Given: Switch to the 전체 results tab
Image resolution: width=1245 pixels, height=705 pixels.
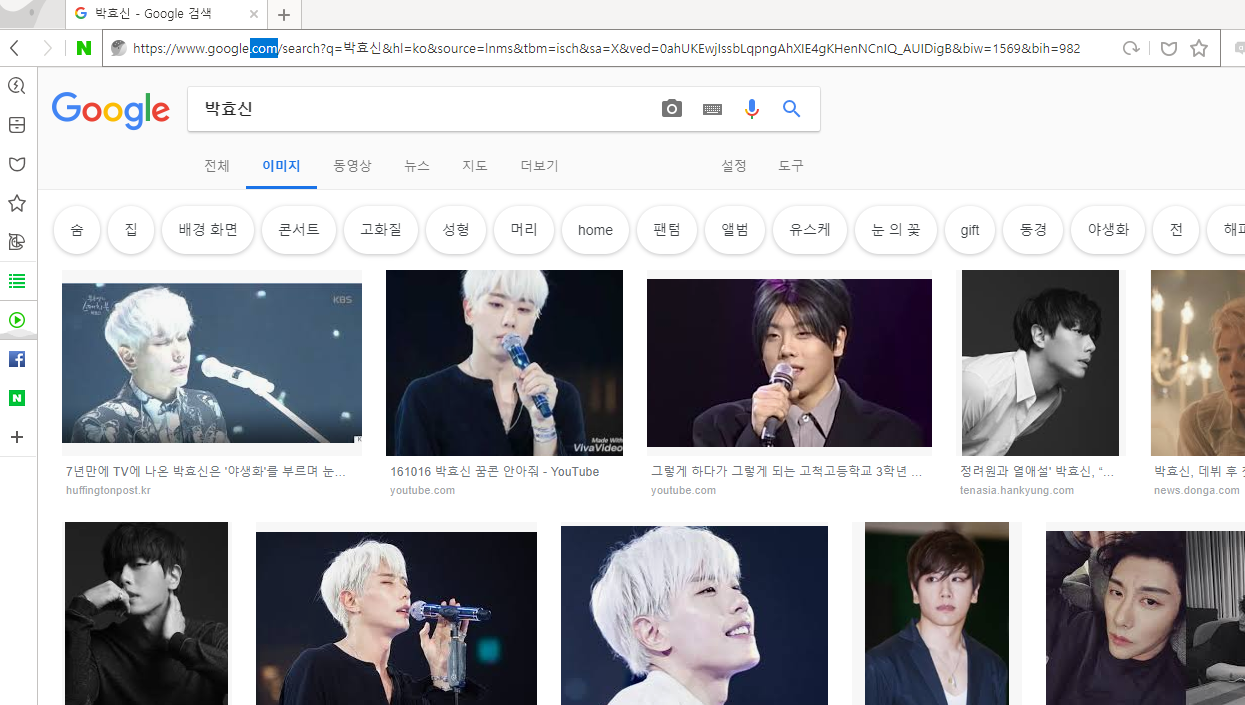Looking at the screenshot, I should coord(217,166).
